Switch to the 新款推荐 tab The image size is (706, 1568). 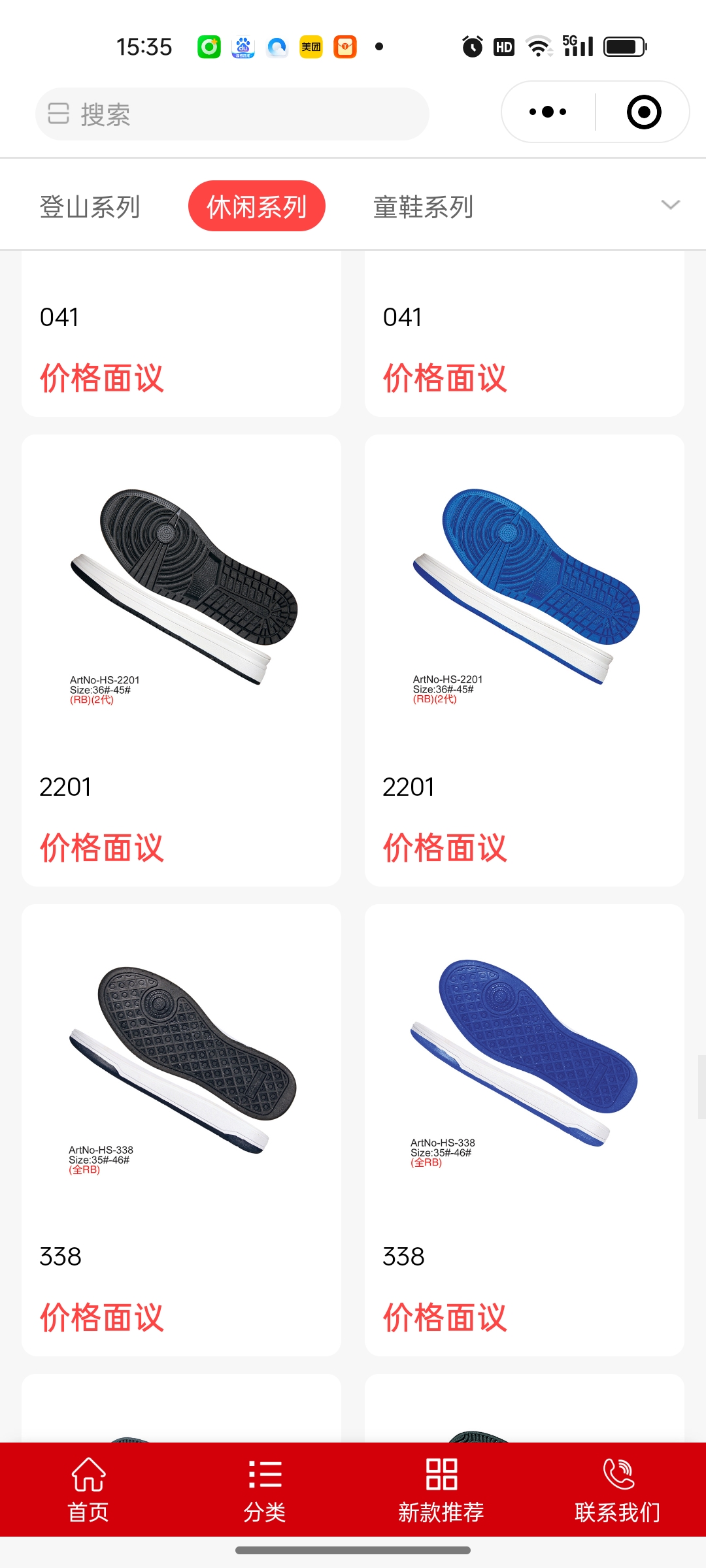click(441, 1490)
